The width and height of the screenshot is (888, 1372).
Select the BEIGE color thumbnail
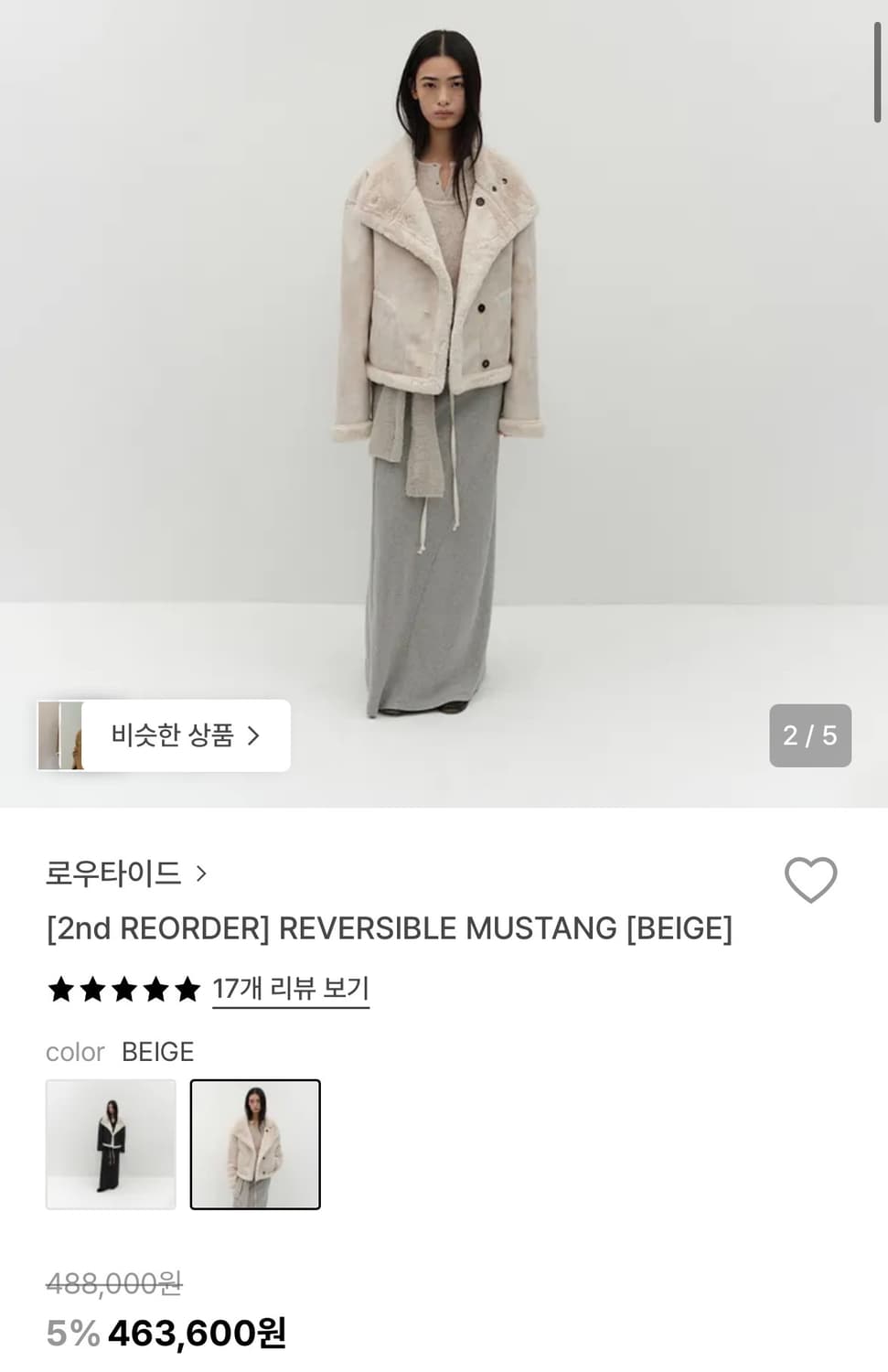point(255,1144)
